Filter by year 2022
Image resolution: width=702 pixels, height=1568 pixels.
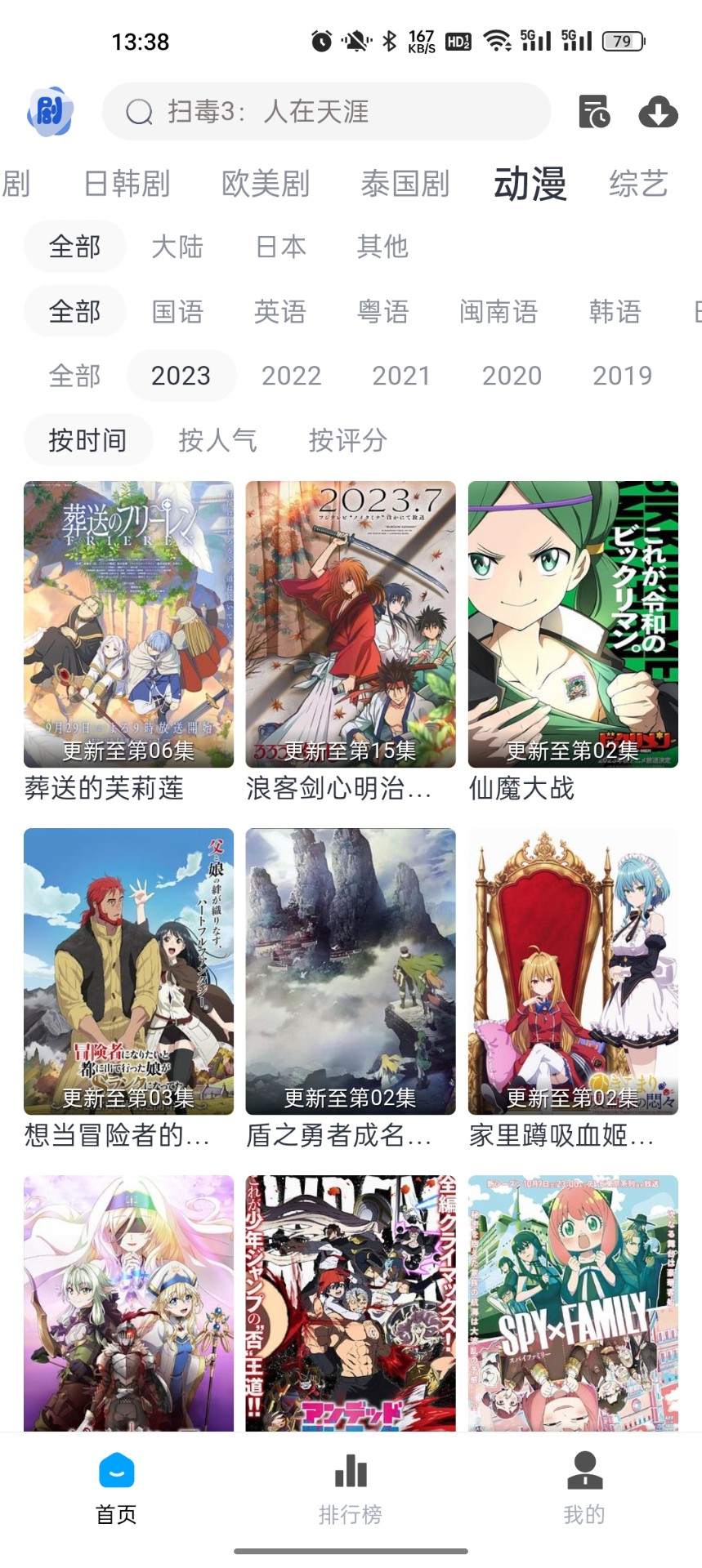pyautogui.click(x=291, y=375)
